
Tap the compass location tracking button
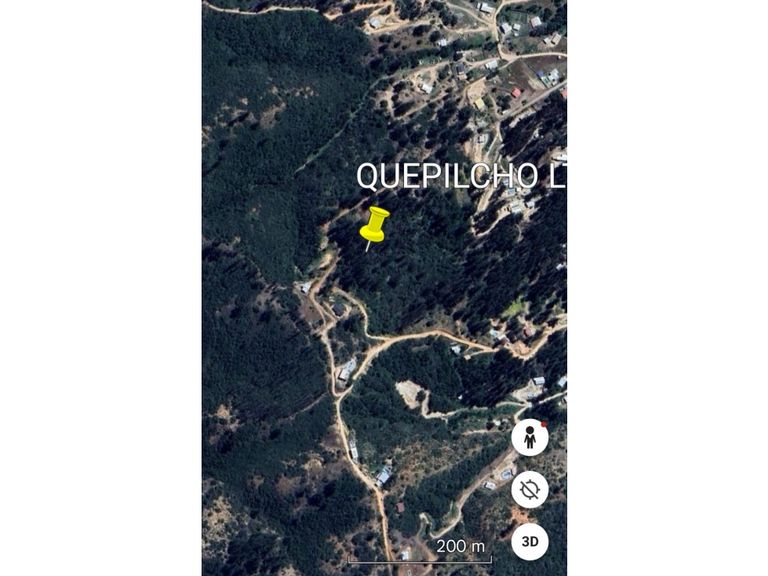coord(529,489)
